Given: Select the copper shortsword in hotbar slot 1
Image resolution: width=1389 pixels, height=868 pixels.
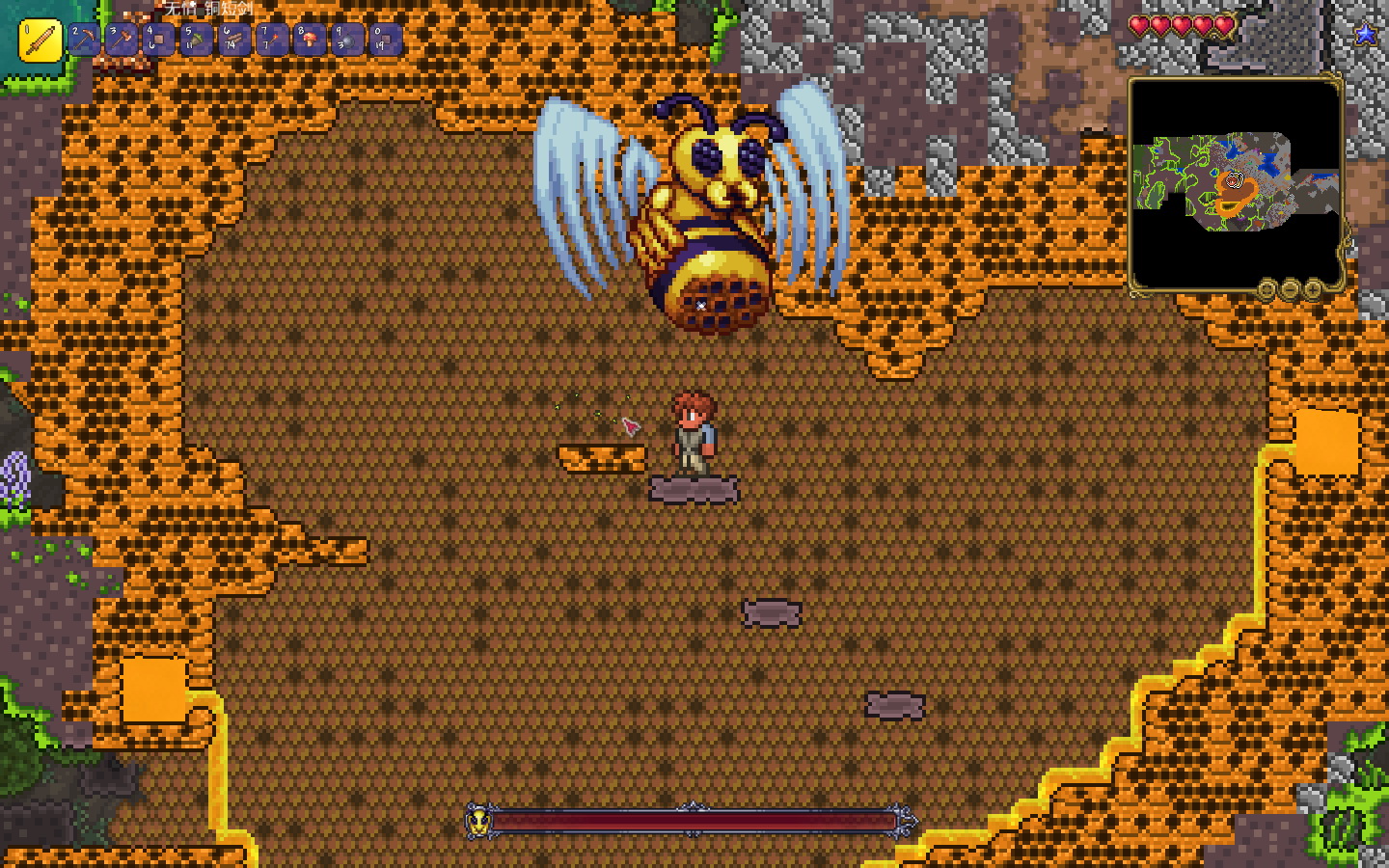Looking at the screenshot, I should tap(41, 41).
